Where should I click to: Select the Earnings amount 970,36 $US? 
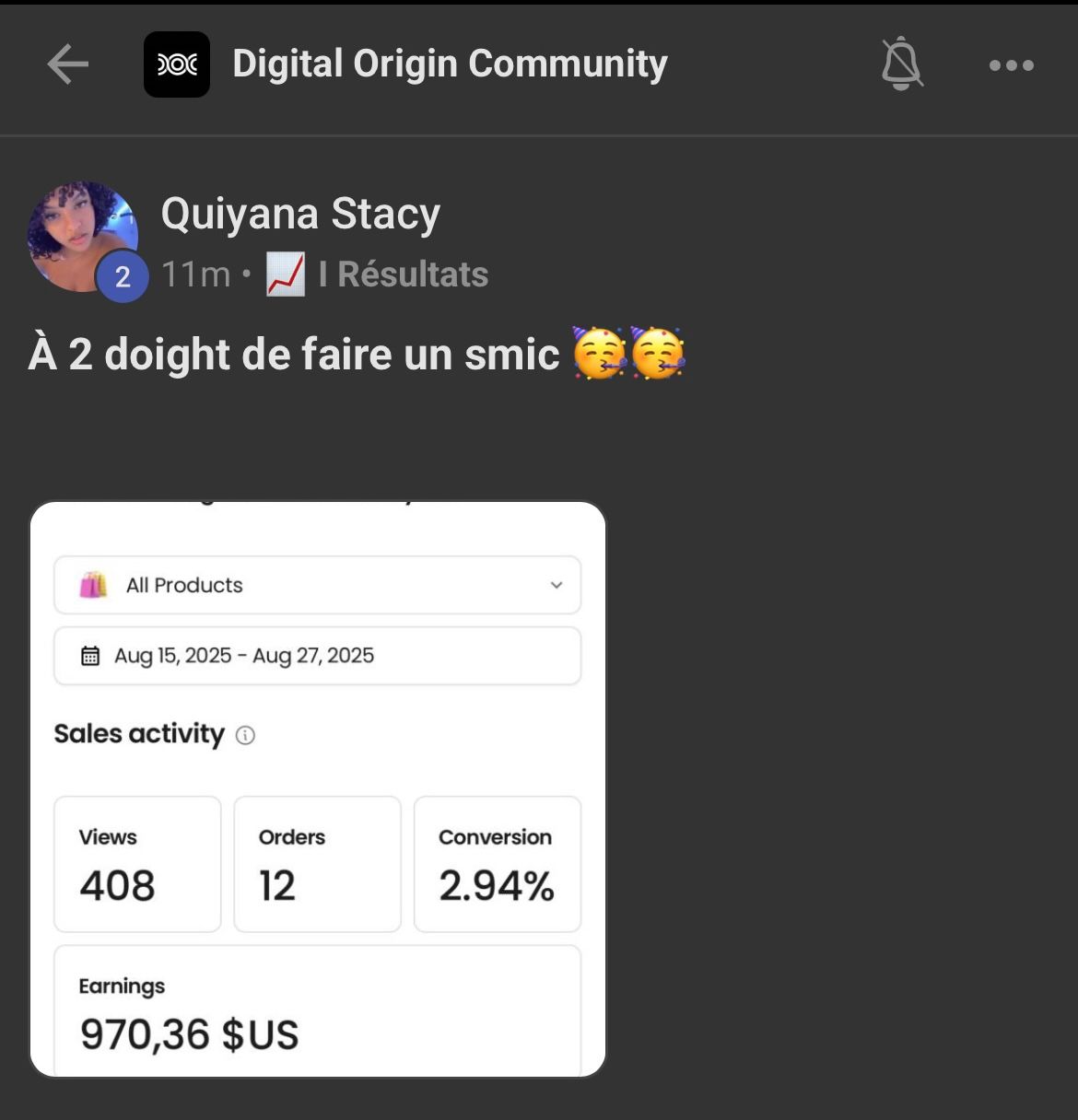tap(189, 1033)
